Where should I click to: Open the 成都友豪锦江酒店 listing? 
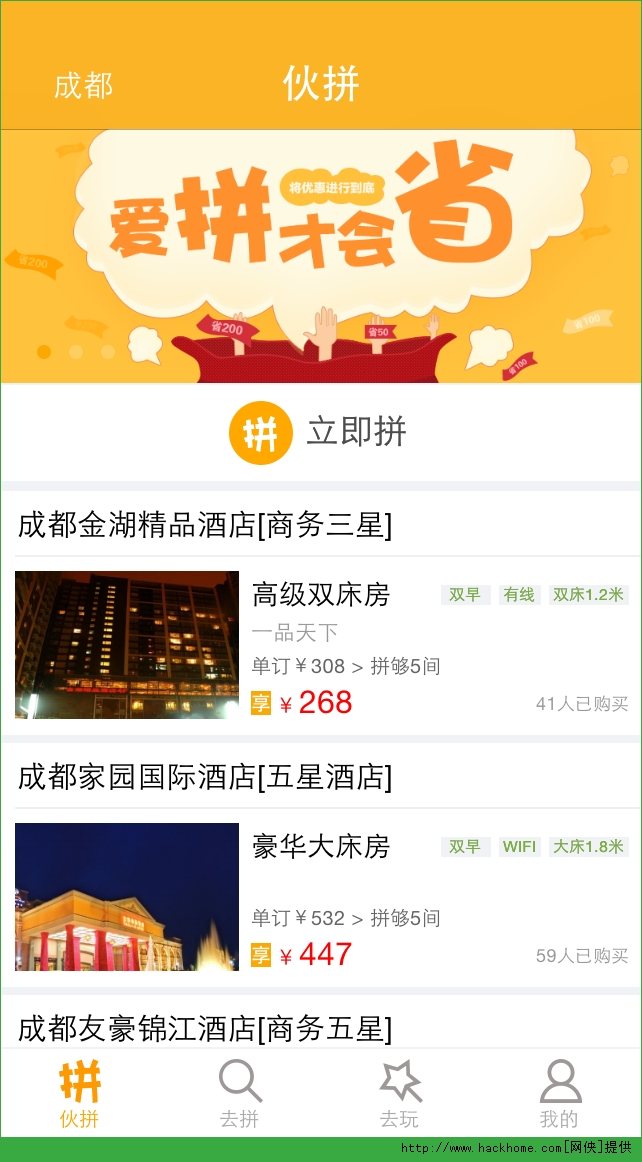(x=205, y=1027)
